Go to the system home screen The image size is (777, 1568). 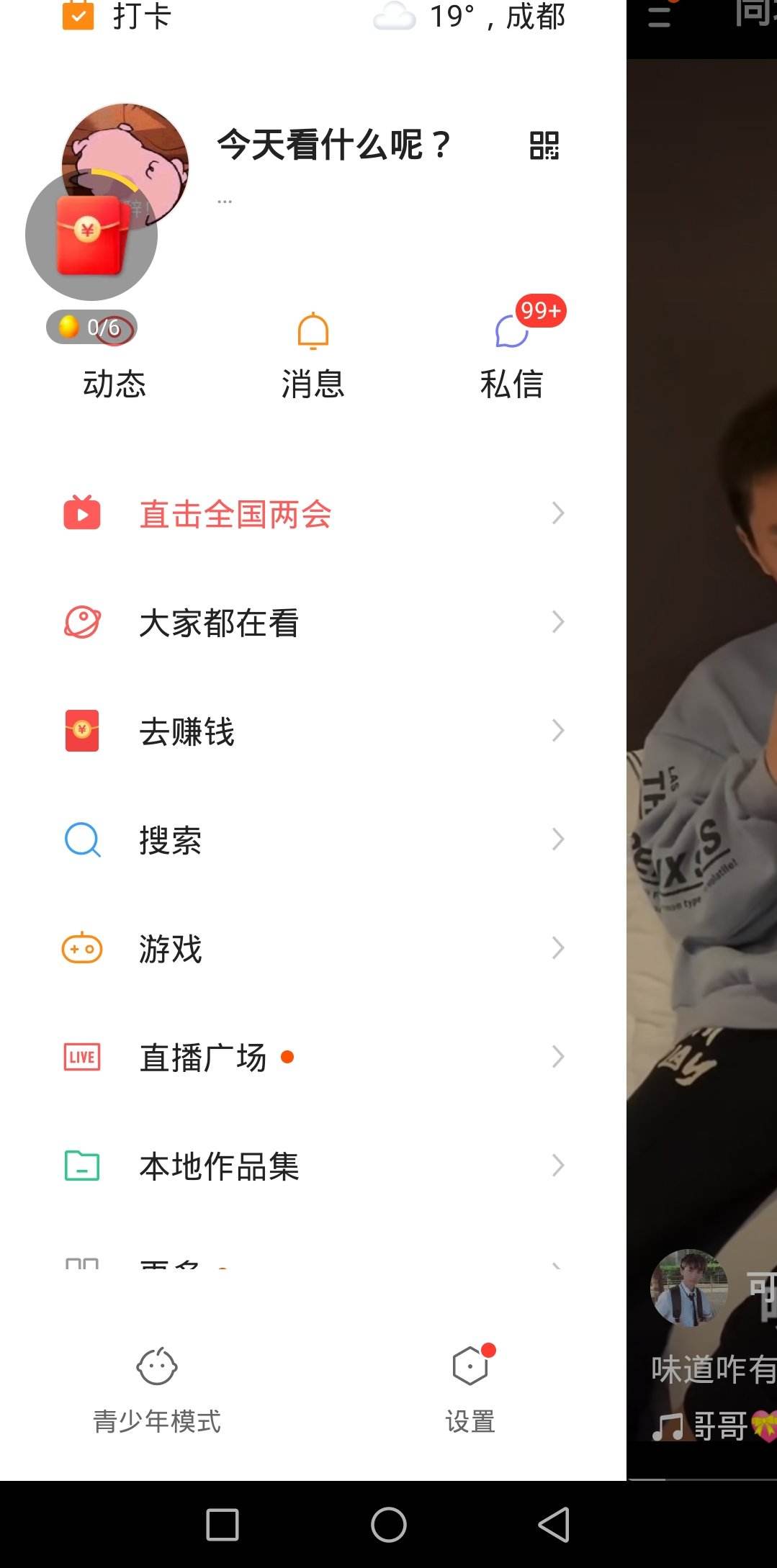[389, 1524]
